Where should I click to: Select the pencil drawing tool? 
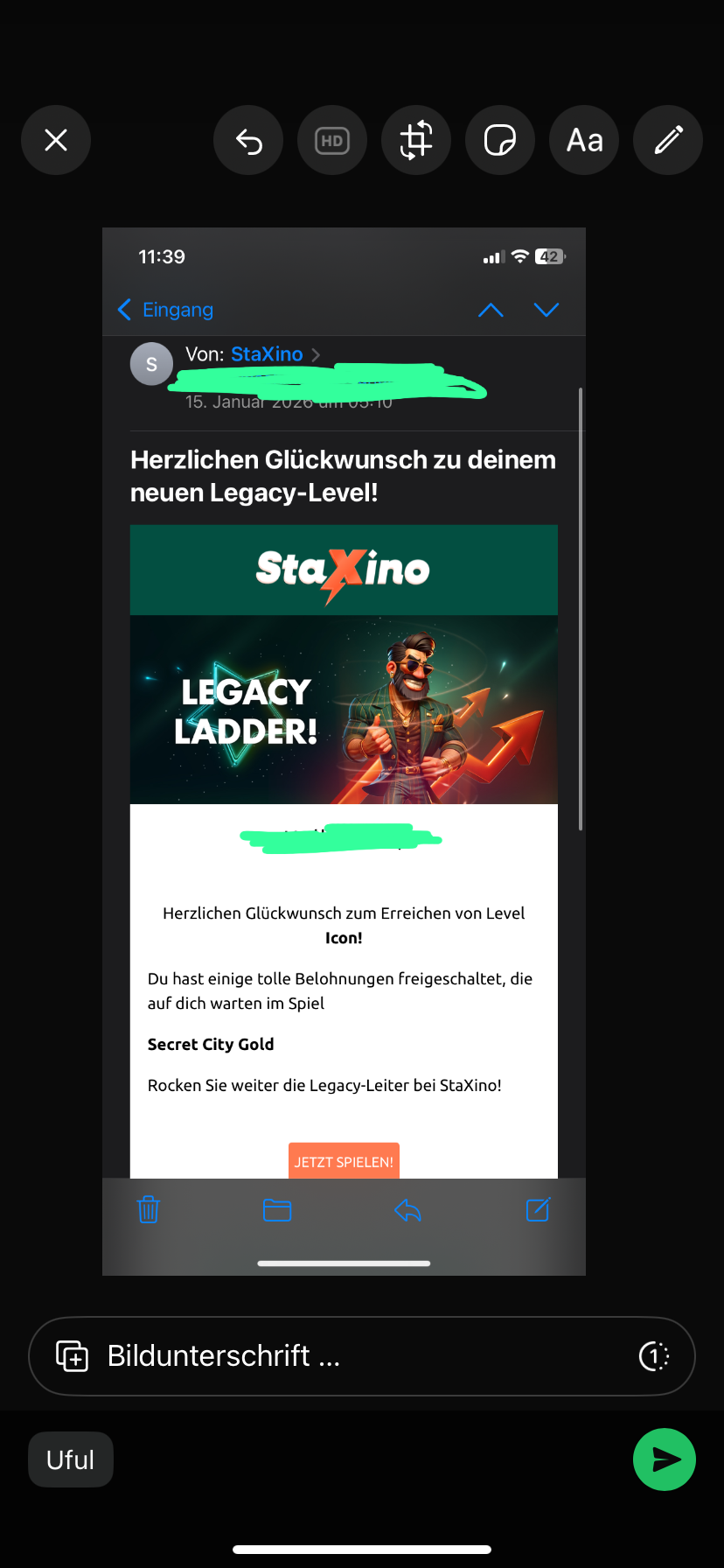(668, 140)
